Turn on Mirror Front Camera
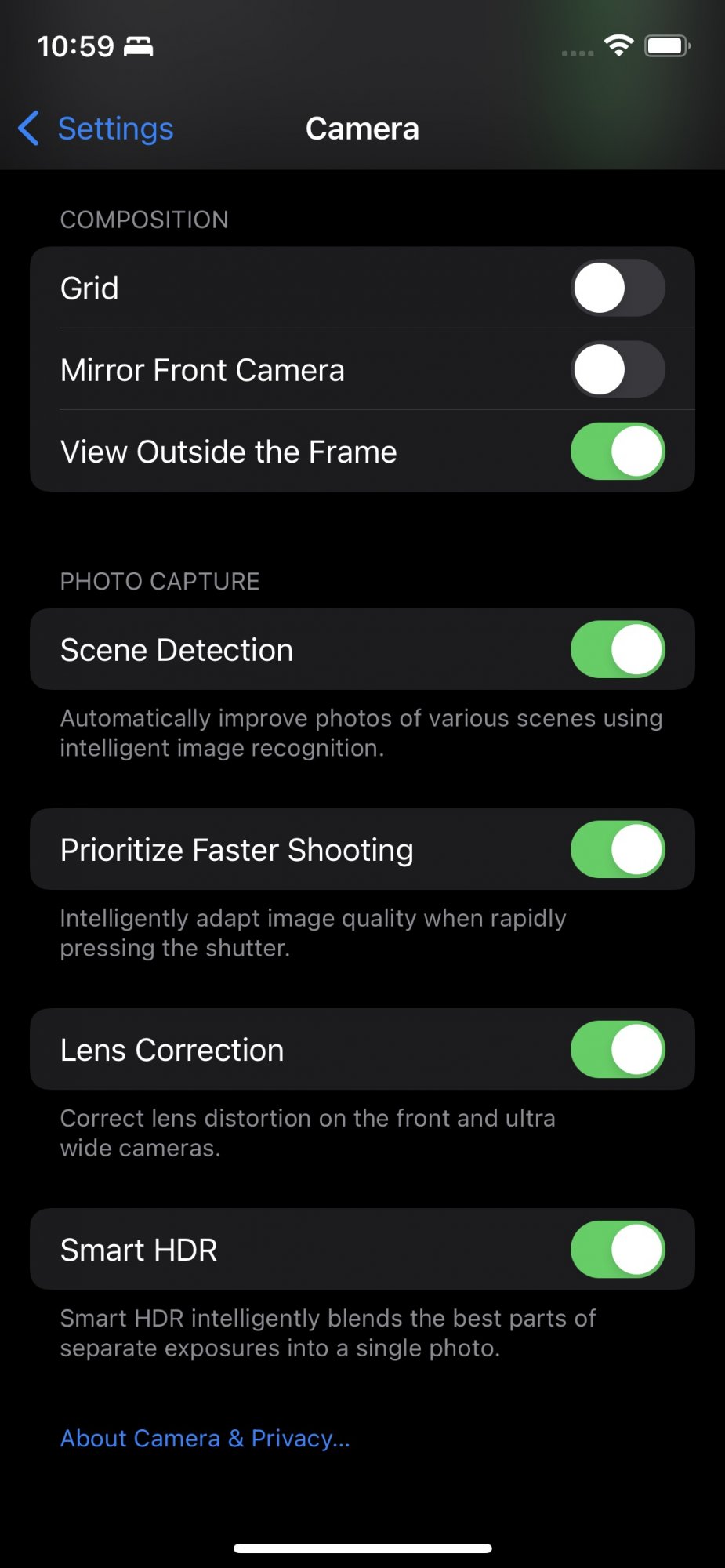 [618, 369]
